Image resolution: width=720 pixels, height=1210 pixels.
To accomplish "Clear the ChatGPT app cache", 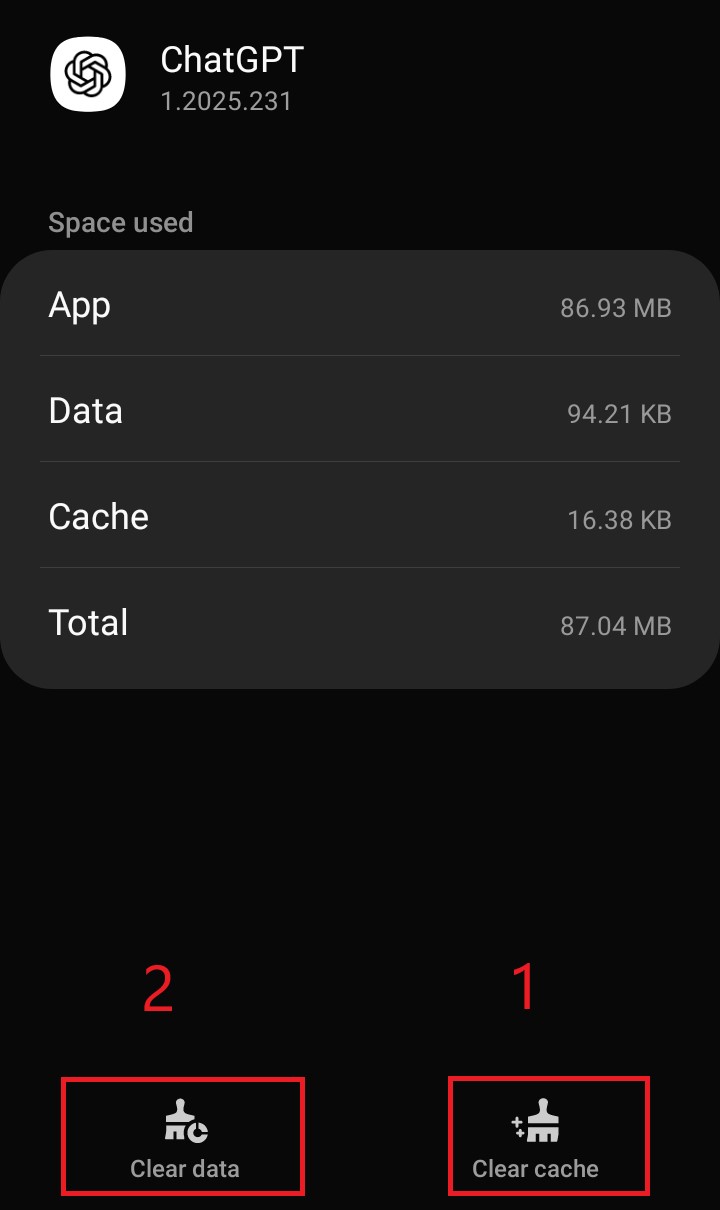I will coord(536,1138).
